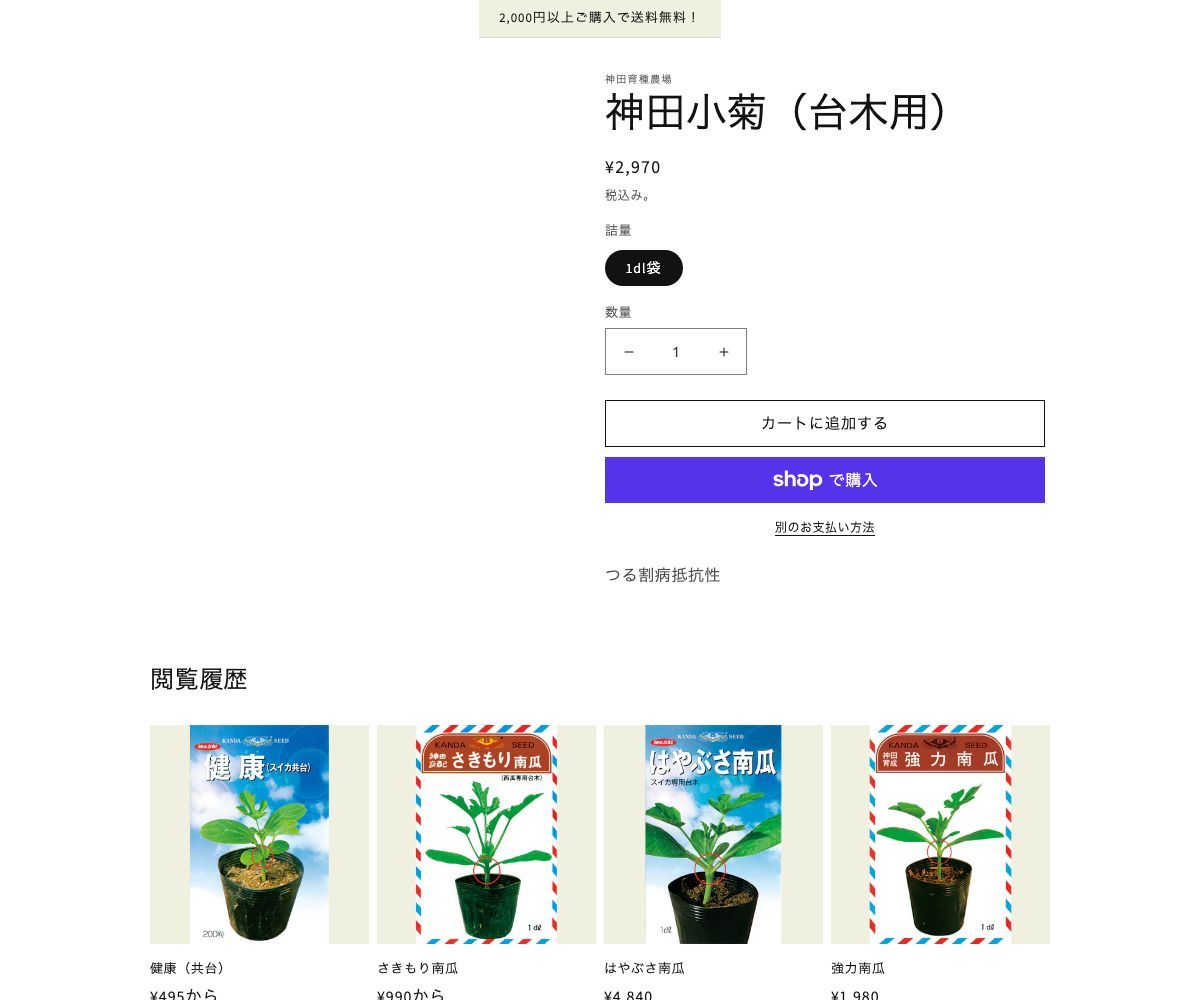This screenshot has width=1200, height=1000.
Task: Open the さきもり南瓜 product card
Action: 486,834
